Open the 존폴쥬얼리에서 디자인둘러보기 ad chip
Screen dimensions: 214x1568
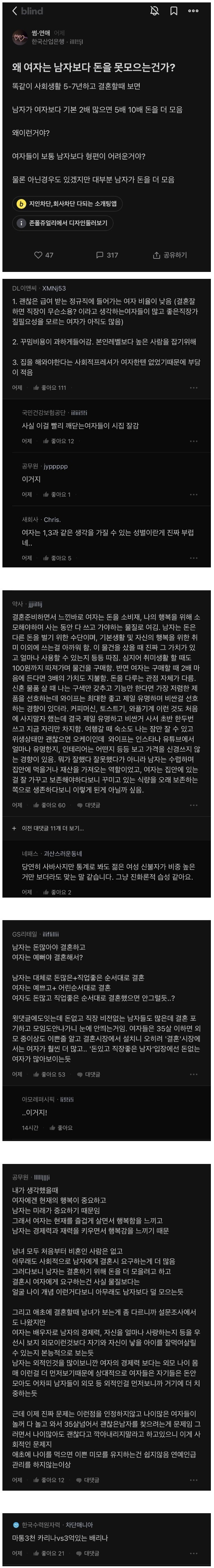coord(62,223)
